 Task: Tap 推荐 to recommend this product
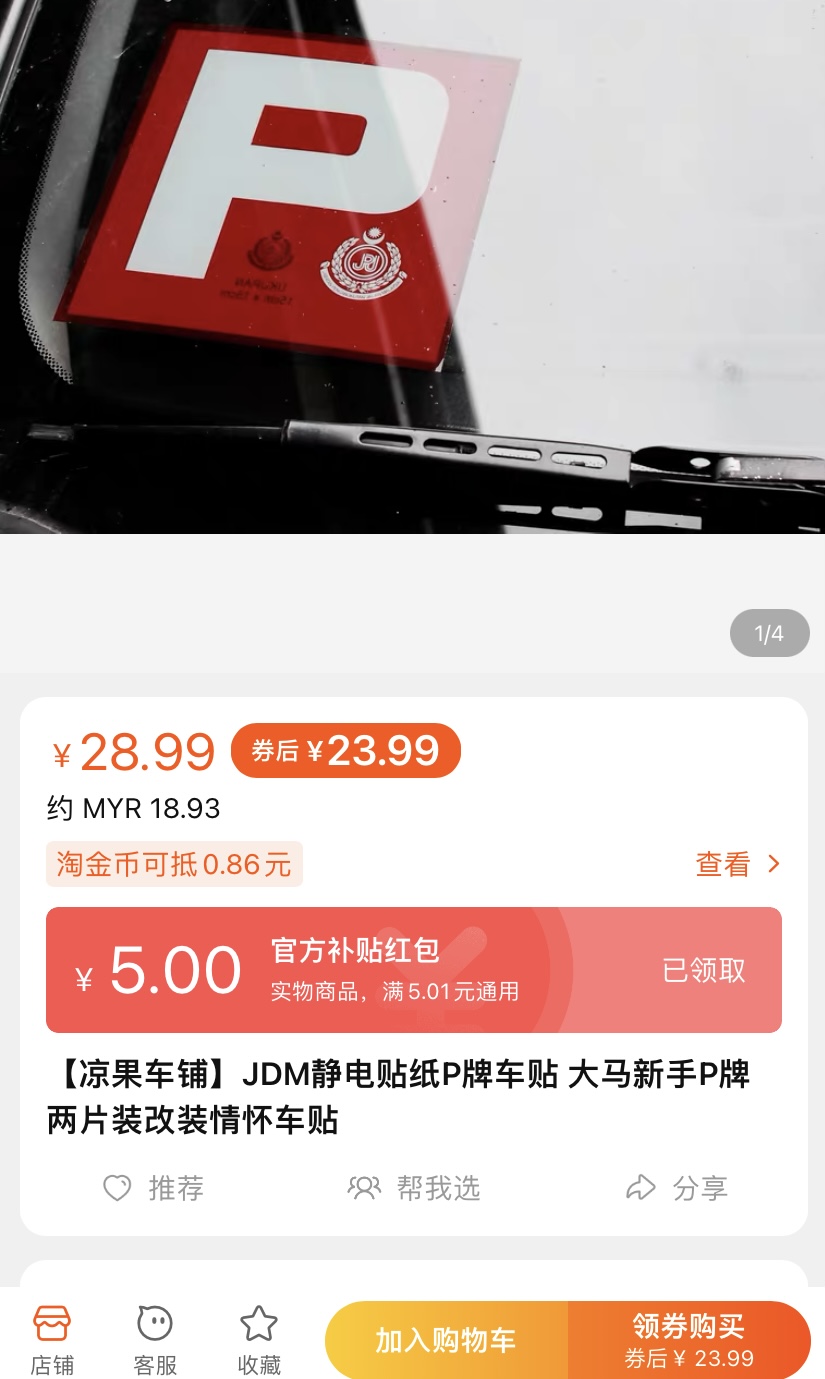click(155, 1187)
